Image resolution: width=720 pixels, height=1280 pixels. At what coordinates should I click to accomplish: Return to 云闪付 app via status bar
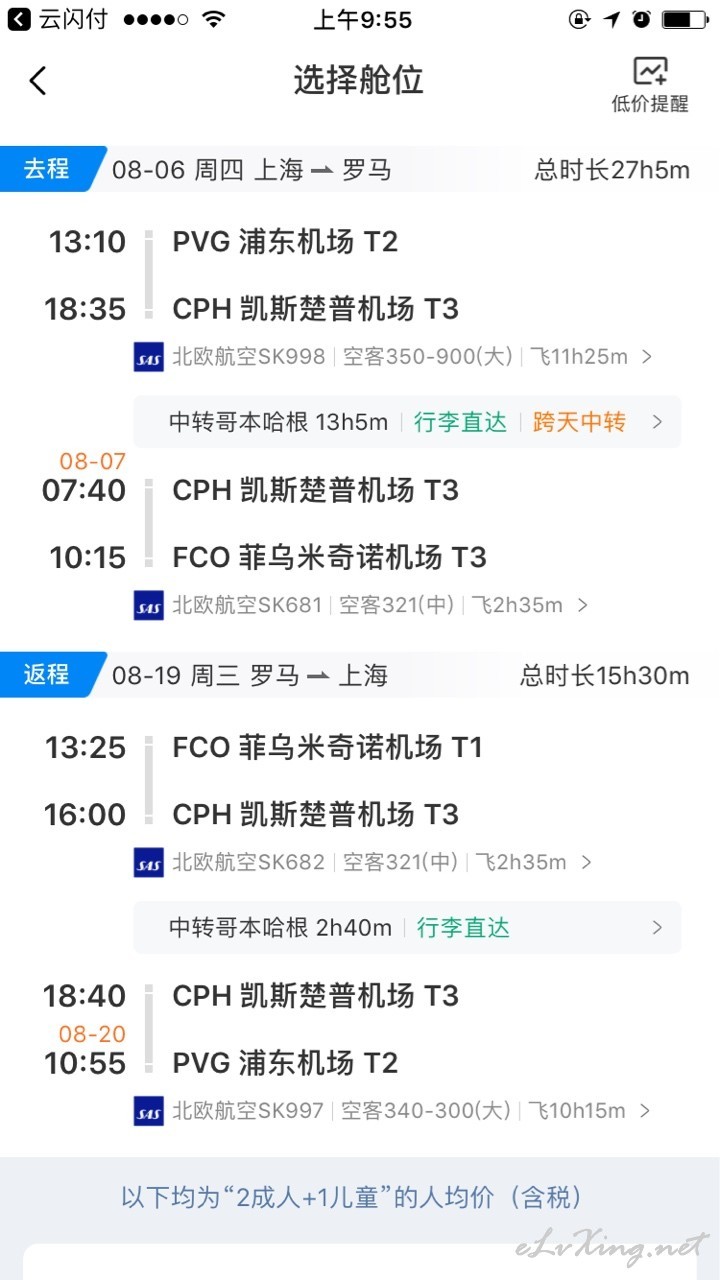pos(58,19)
